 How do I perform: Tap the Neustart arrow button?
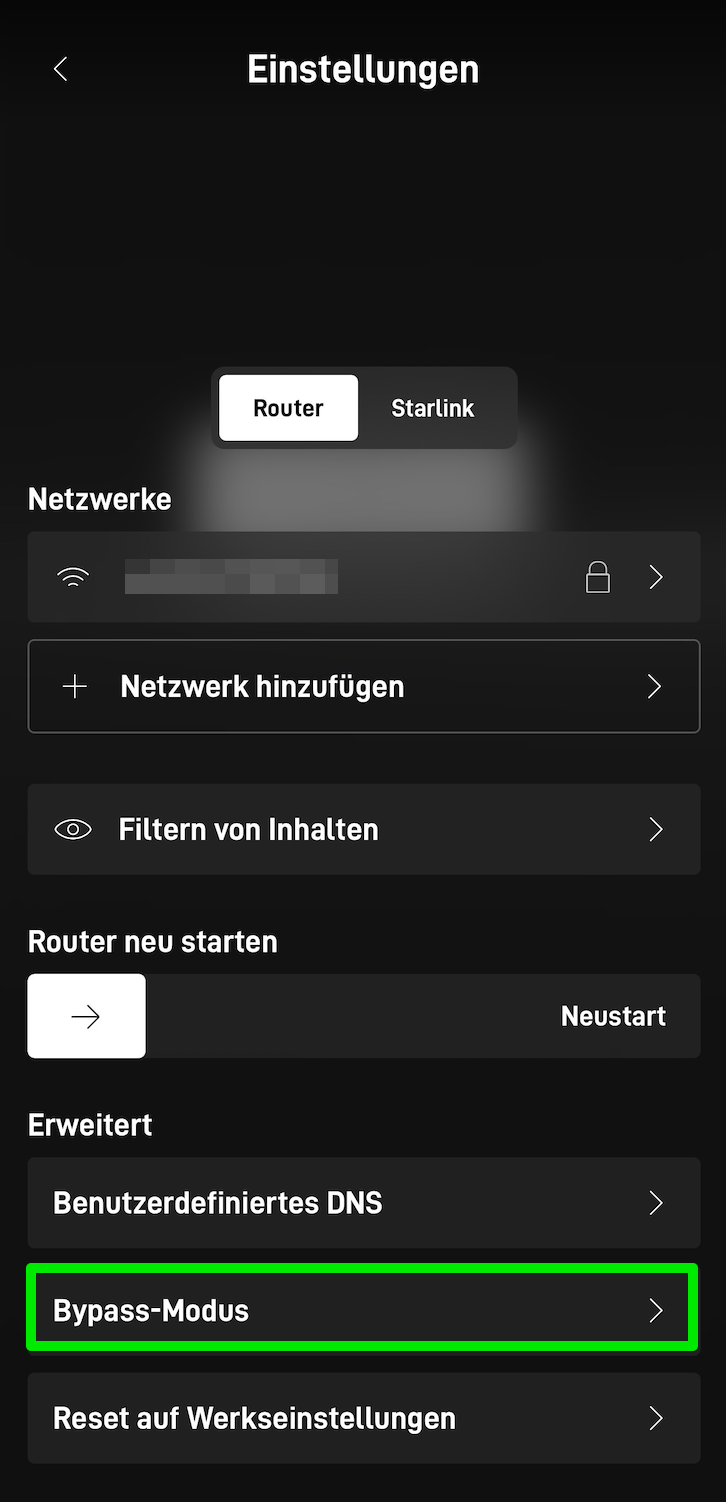click(87, 1016)
